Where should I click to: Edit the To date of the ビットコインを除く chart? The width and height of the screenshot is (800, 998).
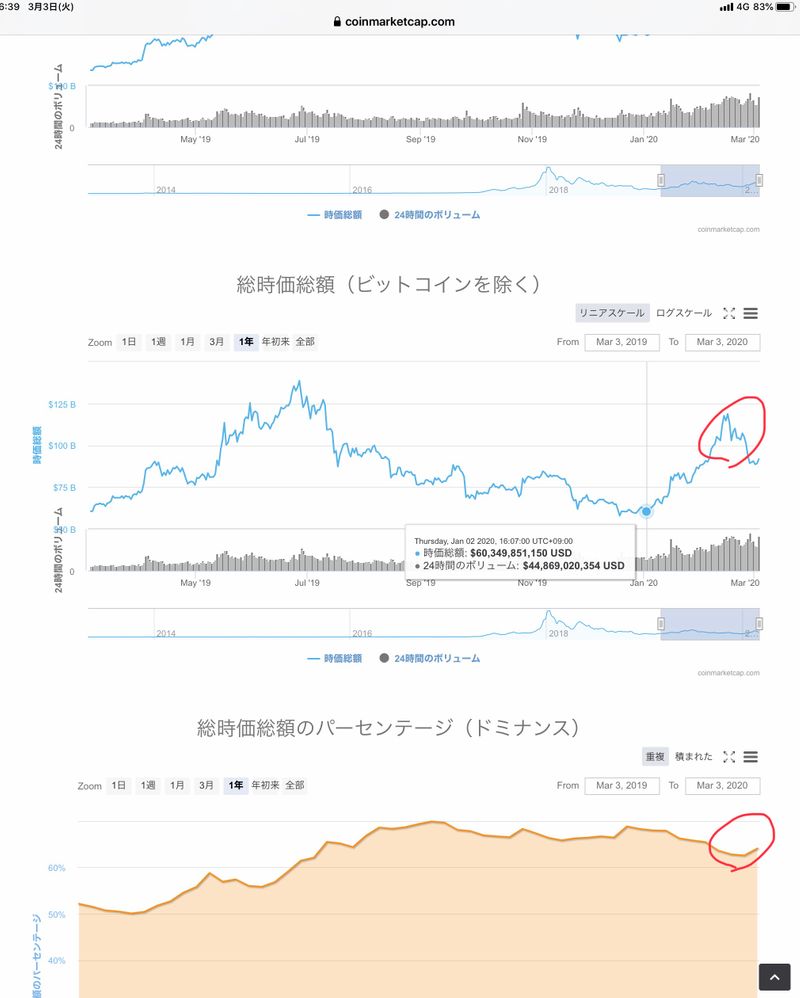[722, 342]
